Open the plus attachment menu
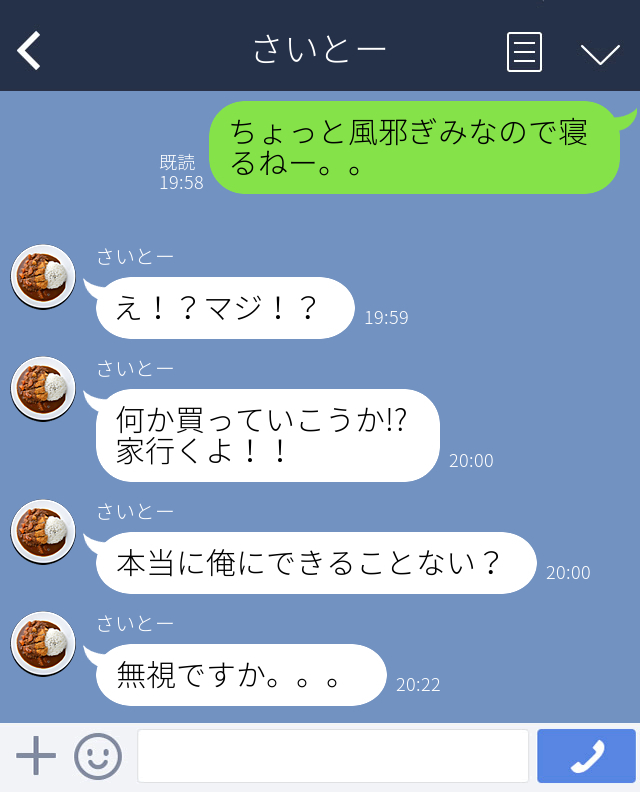 36,756
